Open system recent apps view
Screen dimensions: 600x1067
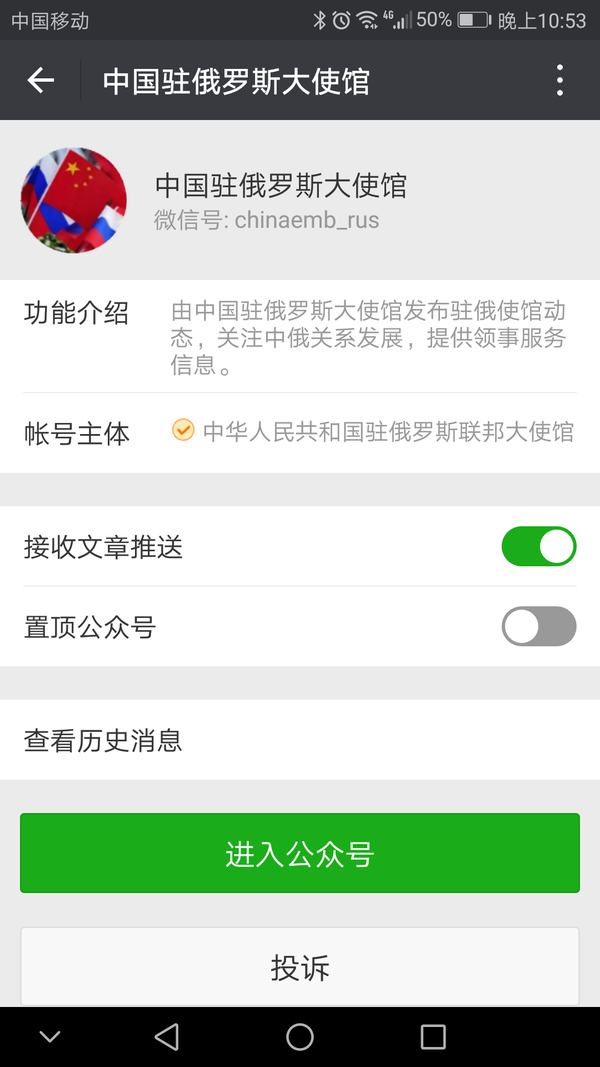pos(433,1037)
